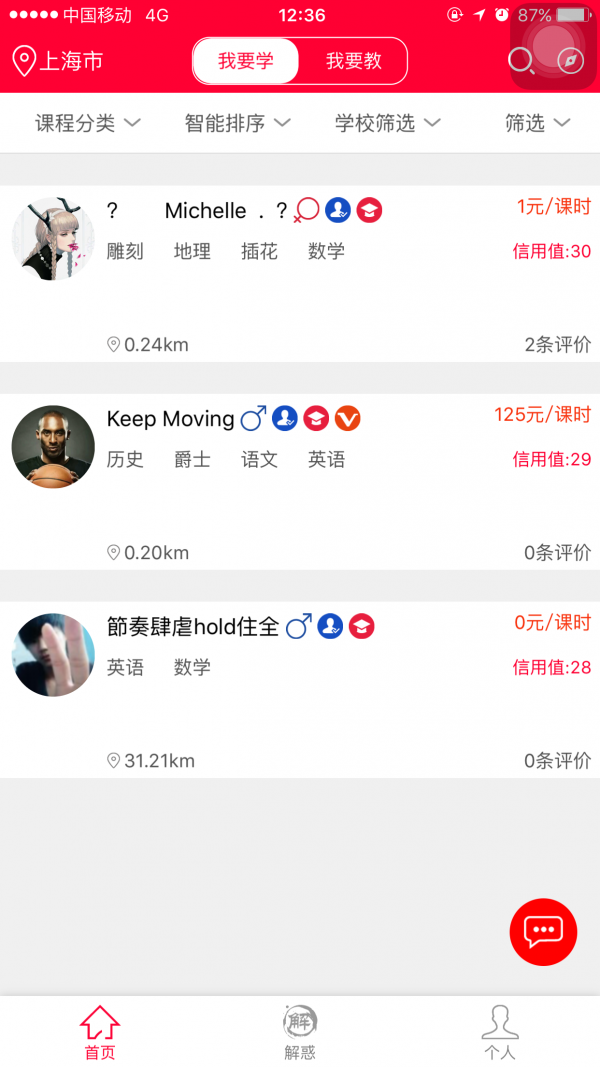Tap the red floating chat message button
Screen dimensions: 600x1067
pyautogui.click(x=543, y=932)
